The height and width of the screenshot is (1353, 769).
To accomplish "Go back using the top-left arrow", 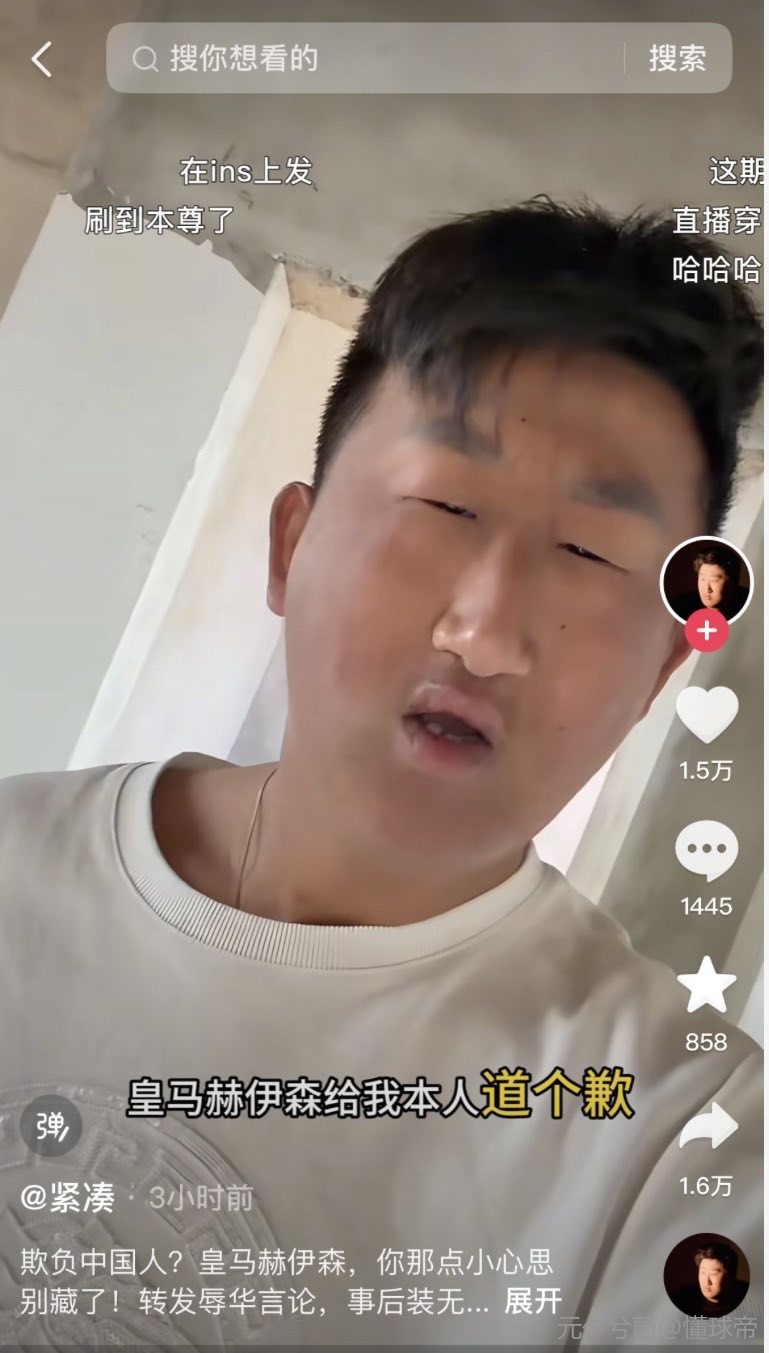I will pyautogui.click(x=41, y=60).
